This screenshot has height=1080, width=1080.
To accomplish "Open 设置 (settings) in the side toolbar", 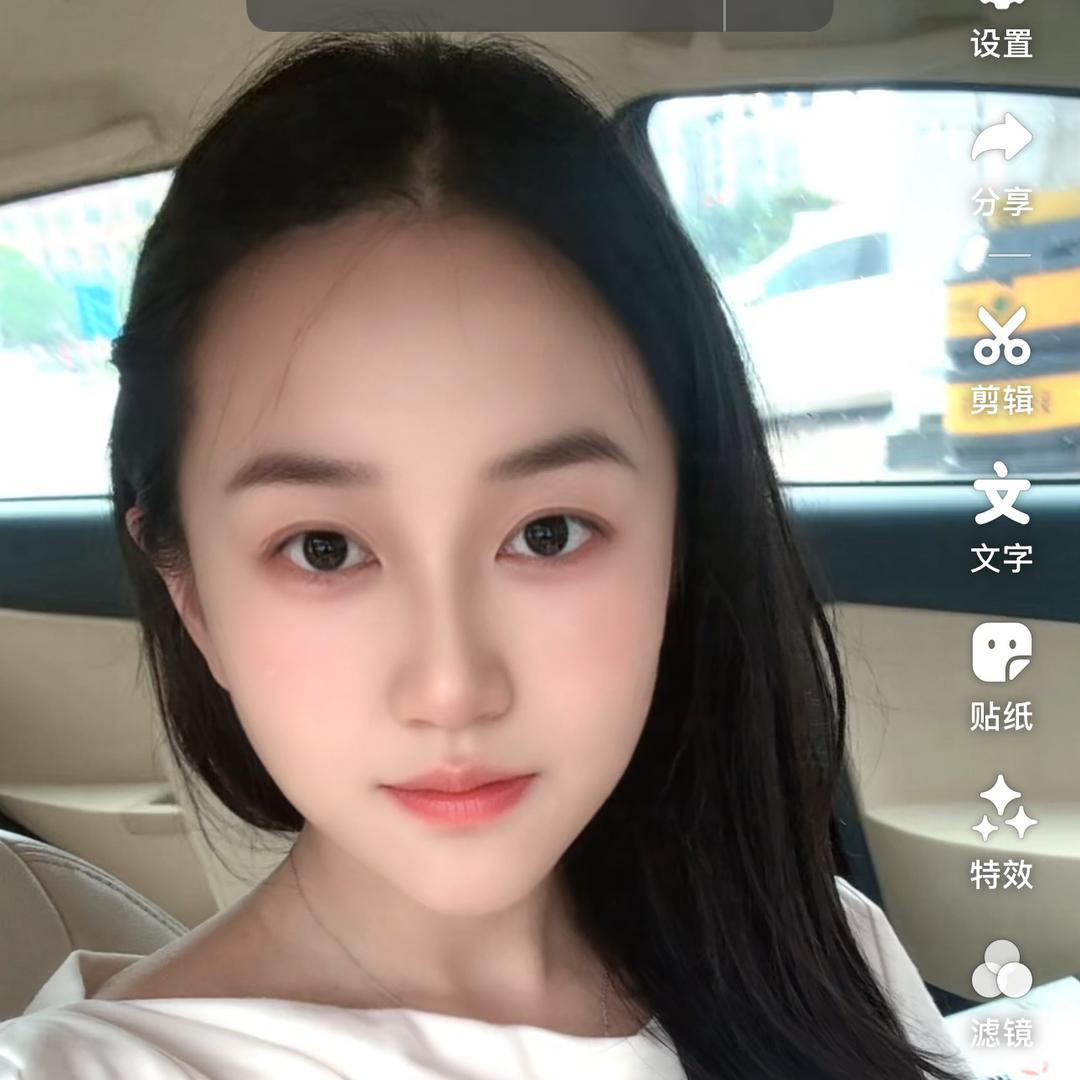I will tap(1001, 28).
